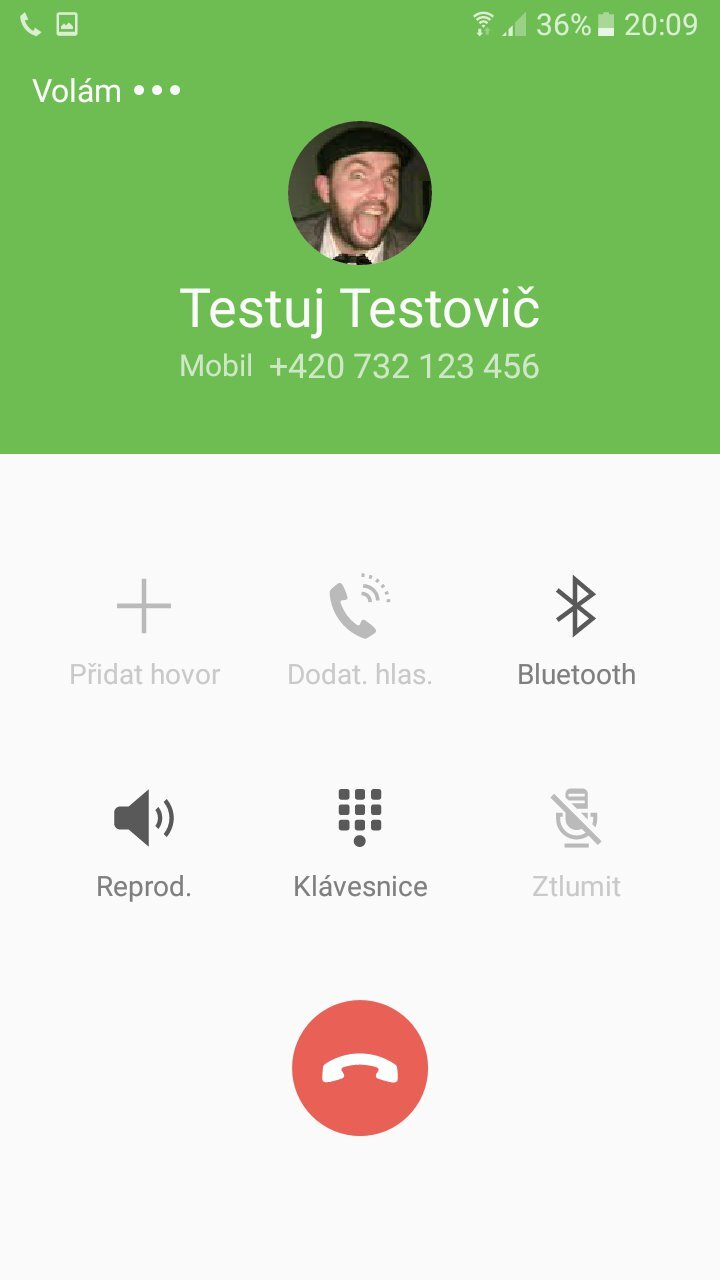This screenshot has height=1280, width=720.
Task: End the call with the red hang-up button
Action: coord(360,1068)
